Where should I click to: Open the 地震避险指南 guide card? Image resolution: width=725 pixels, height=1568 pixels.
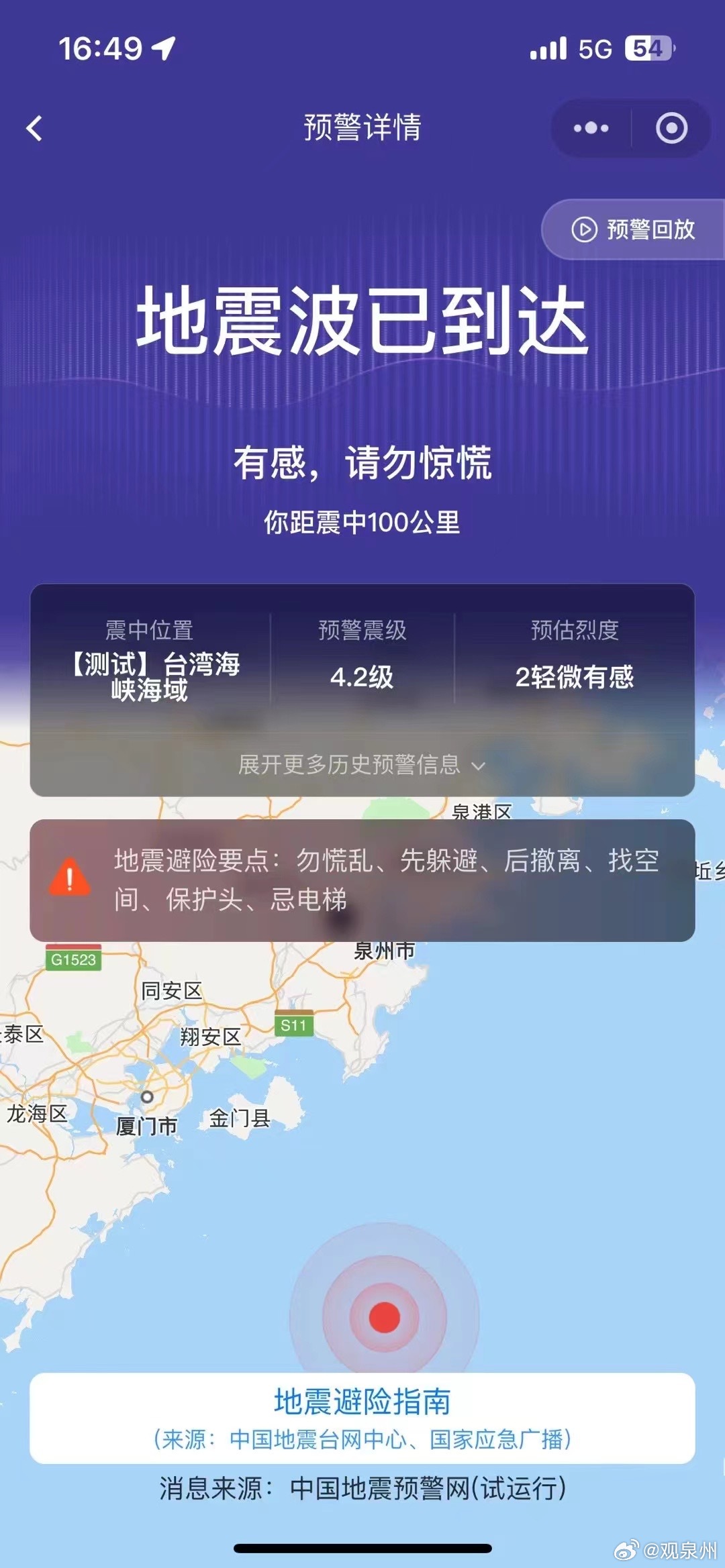[362, 1418]
